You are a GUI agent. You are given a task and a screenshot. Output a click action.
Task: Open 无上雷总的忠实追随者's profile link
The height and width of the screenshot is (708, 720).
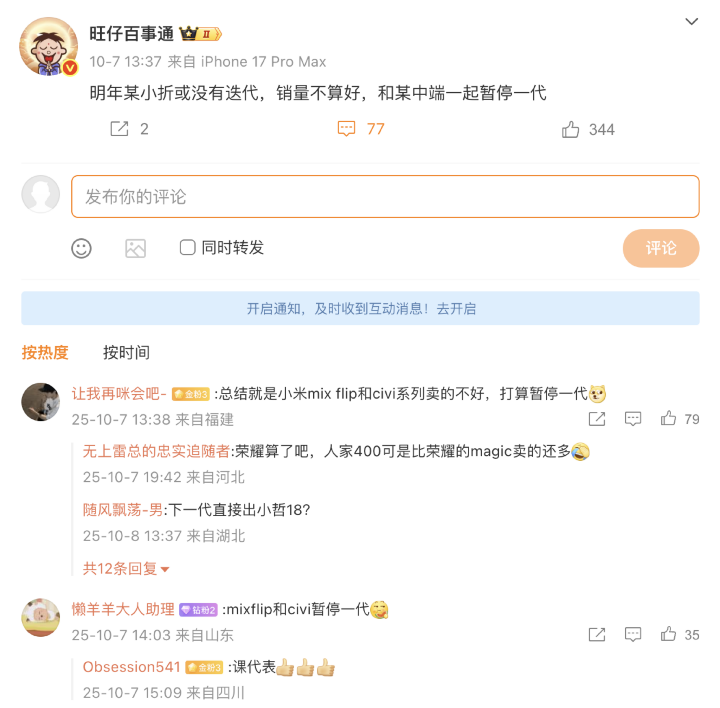click(156, 451)
